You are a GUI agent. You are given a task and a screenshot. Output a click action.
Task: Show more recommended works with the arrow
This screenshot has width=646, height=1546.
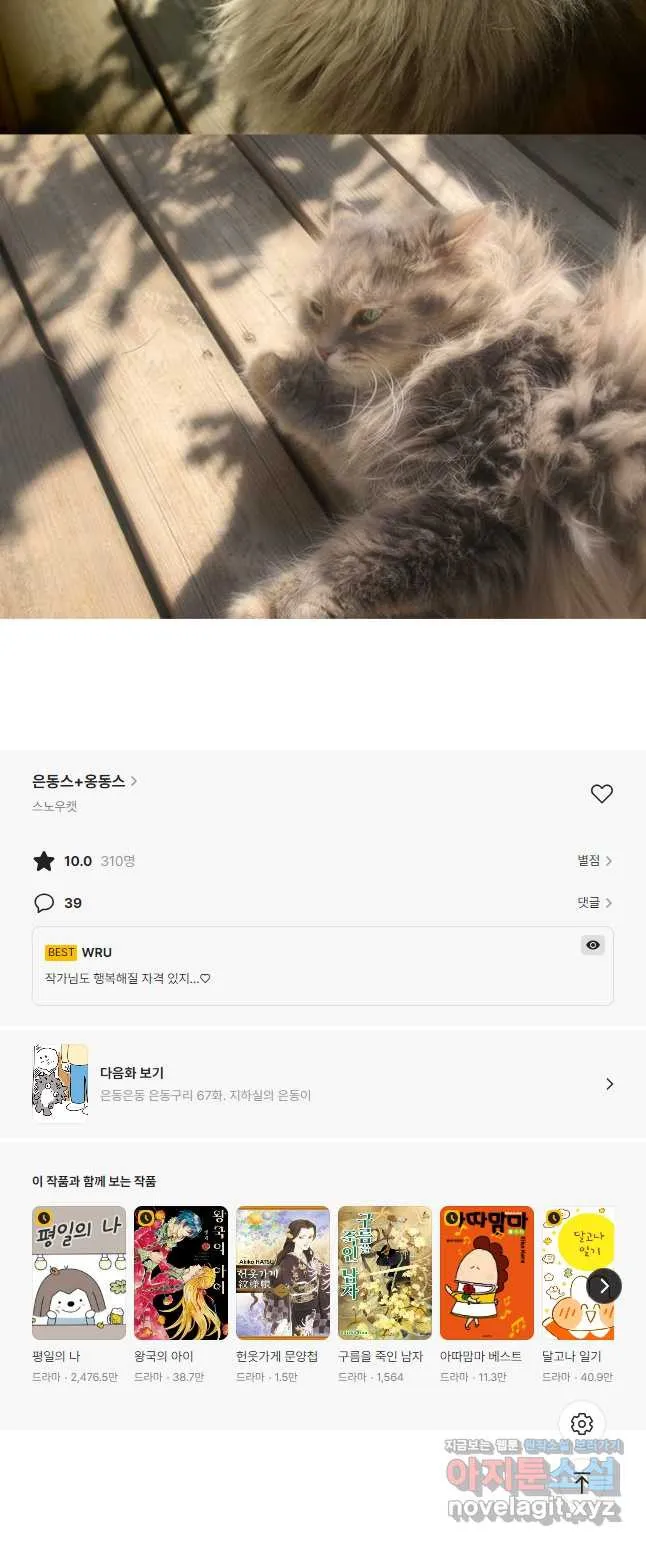604,1285
